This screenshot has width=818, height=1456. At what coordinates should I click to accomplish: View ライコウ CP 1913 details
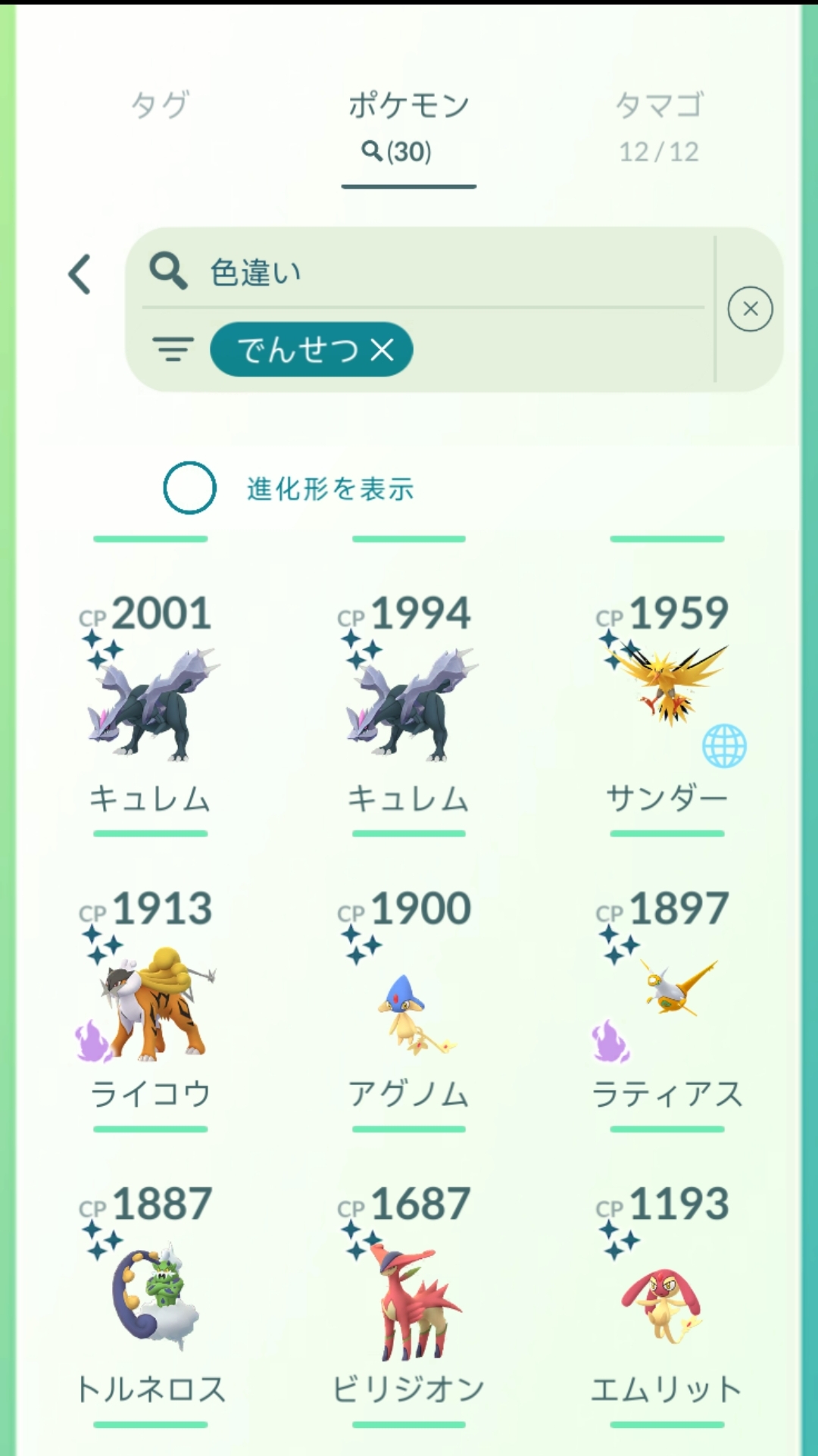click(x=151, y=1000)
